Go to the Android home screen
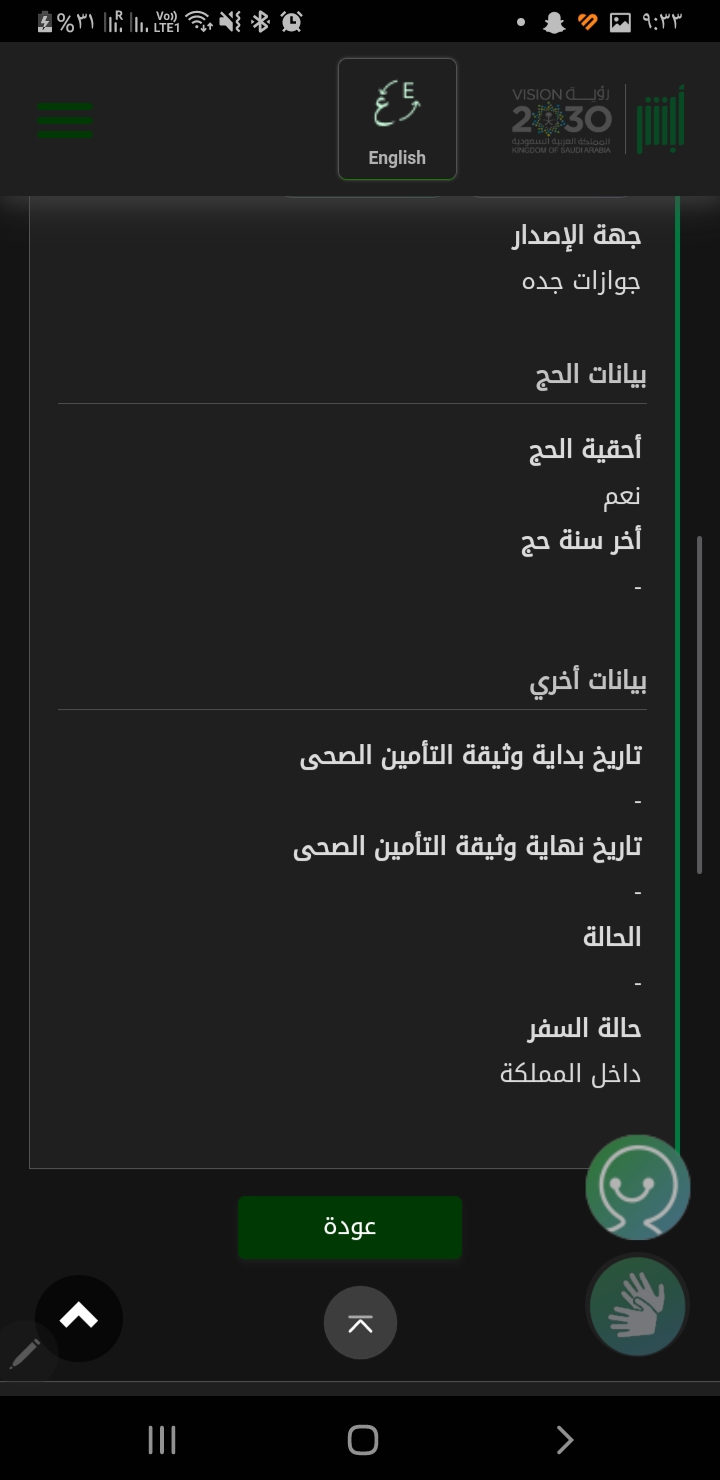 362,1440
